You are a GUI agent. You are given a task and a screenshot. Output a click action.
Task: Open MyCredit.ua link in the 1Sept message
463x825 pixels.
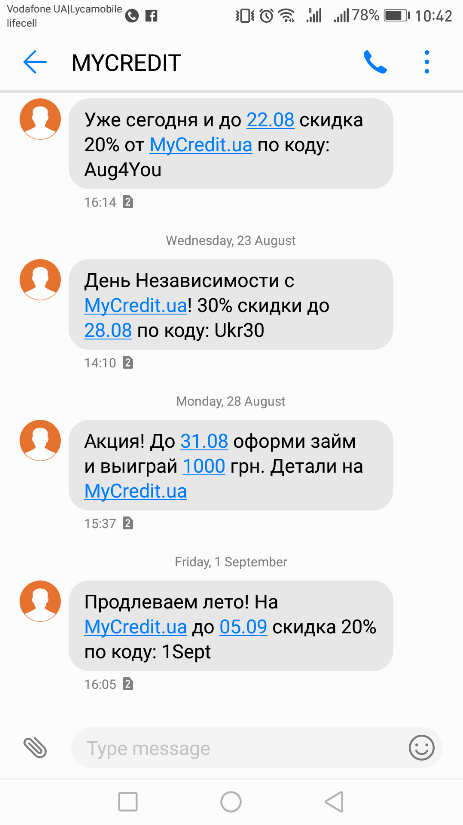click(x=135, y=627)
